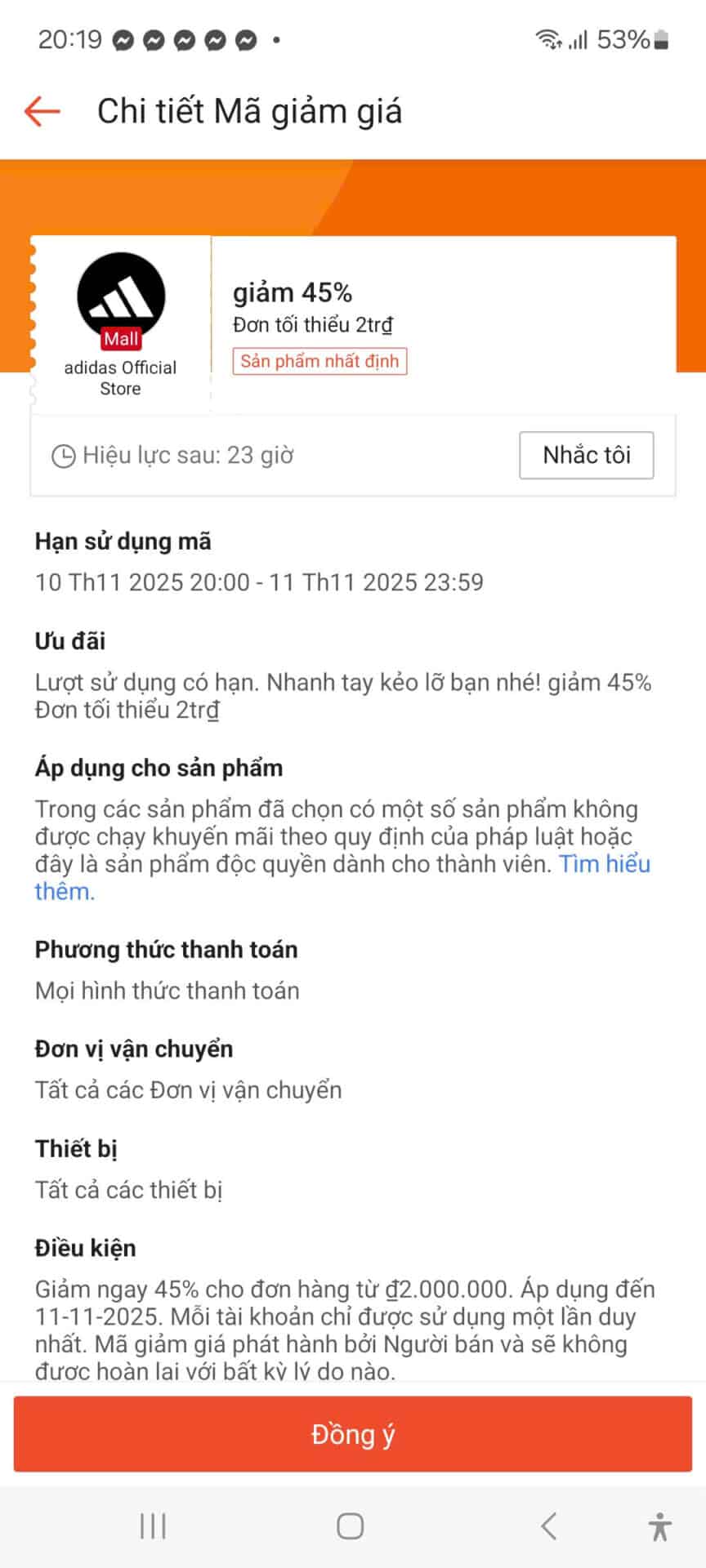The width and height of the screenshot is (706, 1568).
Task: Tap the back arrow to exit voucher details
Action: click(x=42, y=110)
